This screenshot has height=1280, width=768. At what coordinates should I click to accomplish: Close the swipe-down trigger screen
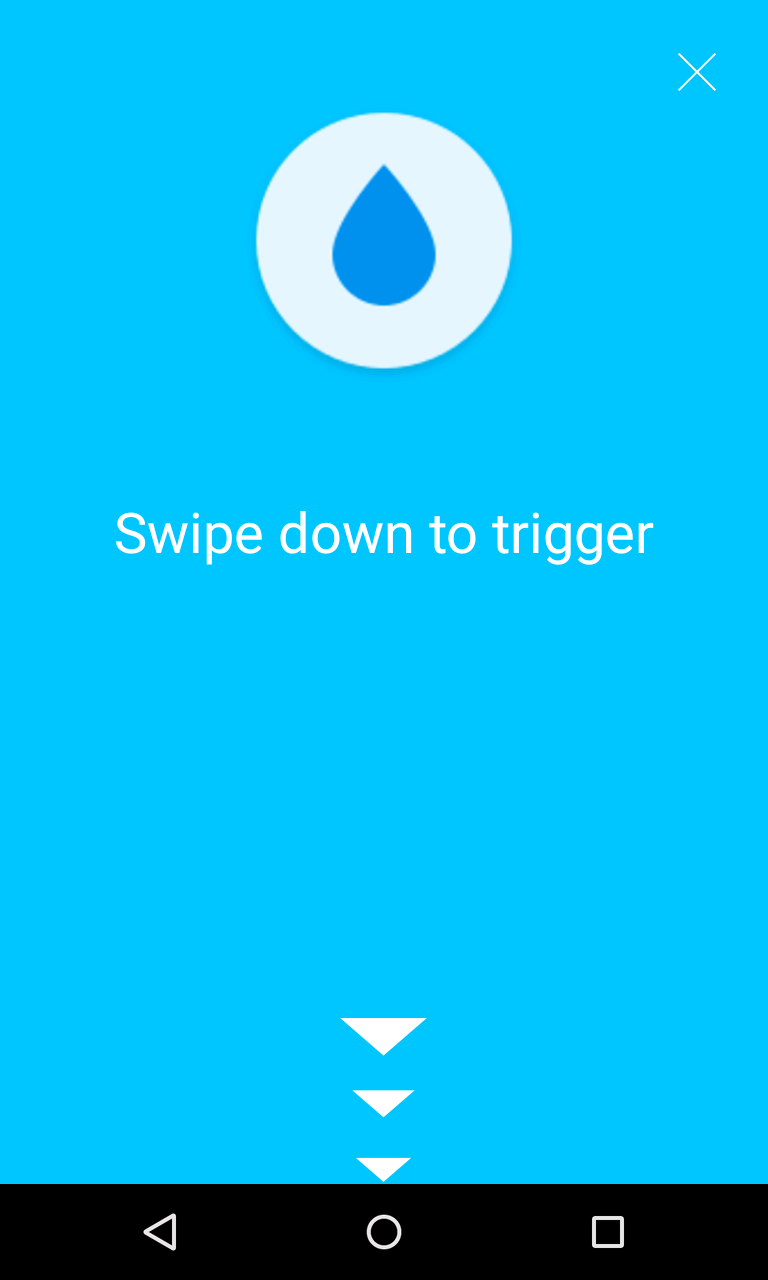[697, 72]
